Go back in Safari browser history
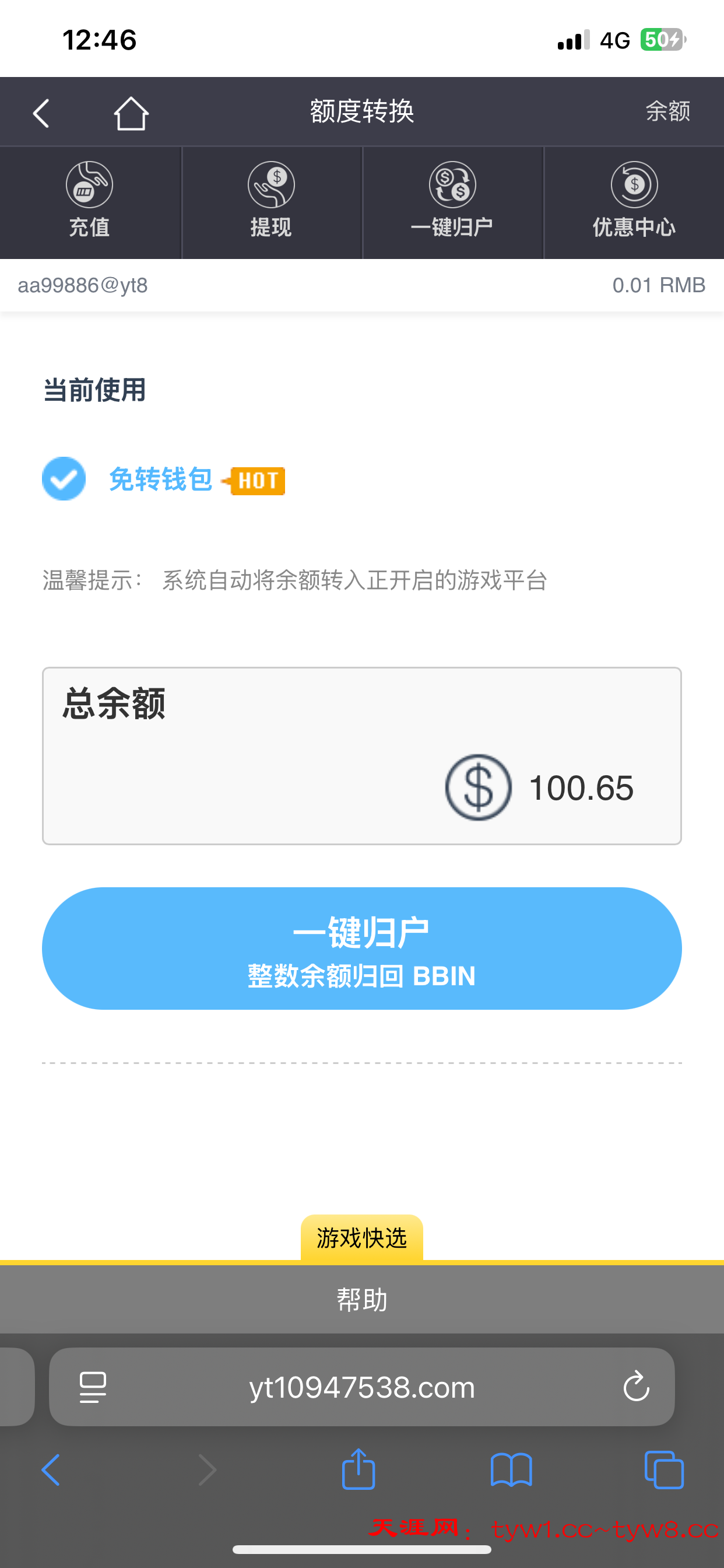Viewport: 724px width, 1568px height. click(51, 1469)
